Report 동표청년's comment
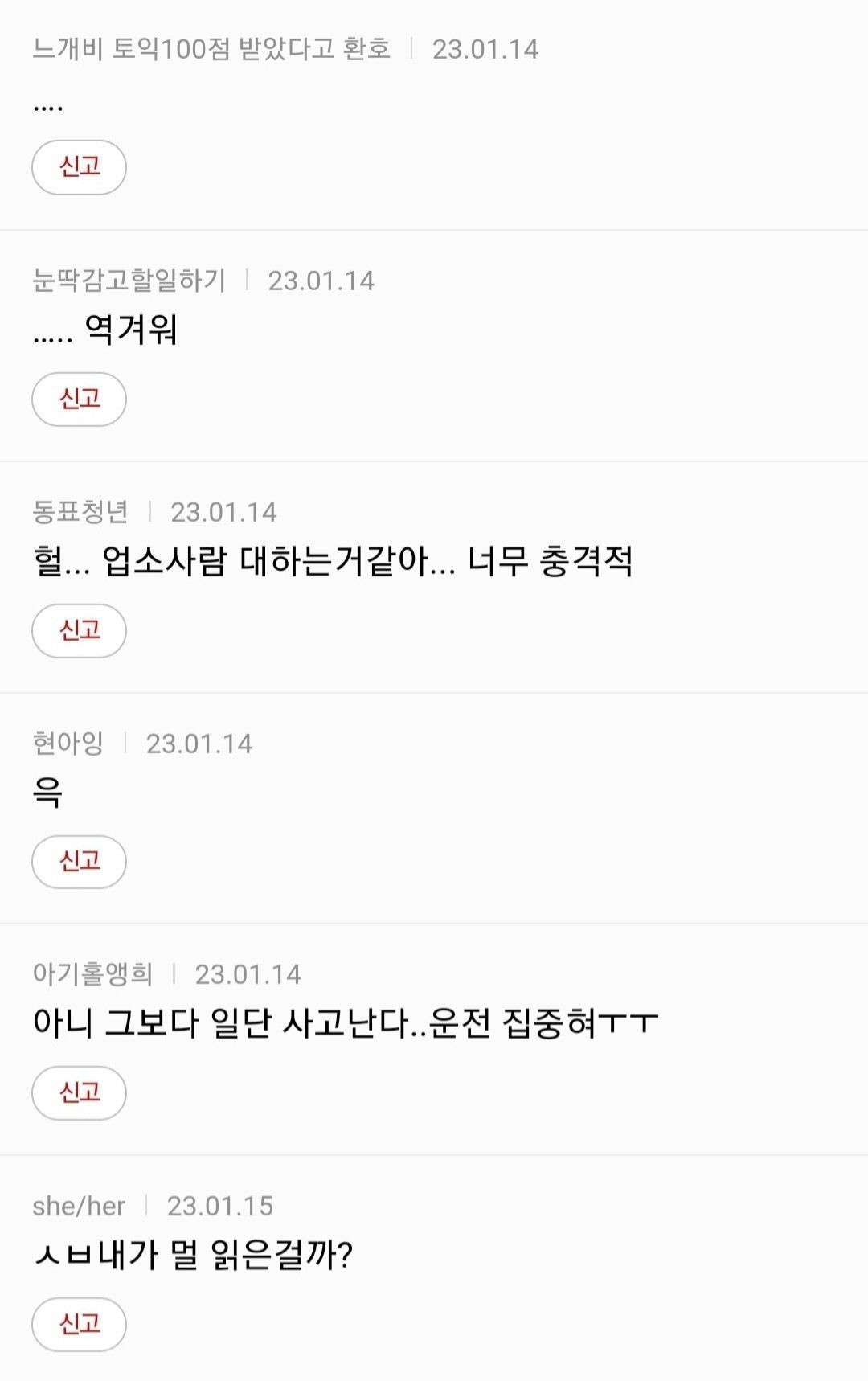This screenshot has width=868, height=1381. 79,630
